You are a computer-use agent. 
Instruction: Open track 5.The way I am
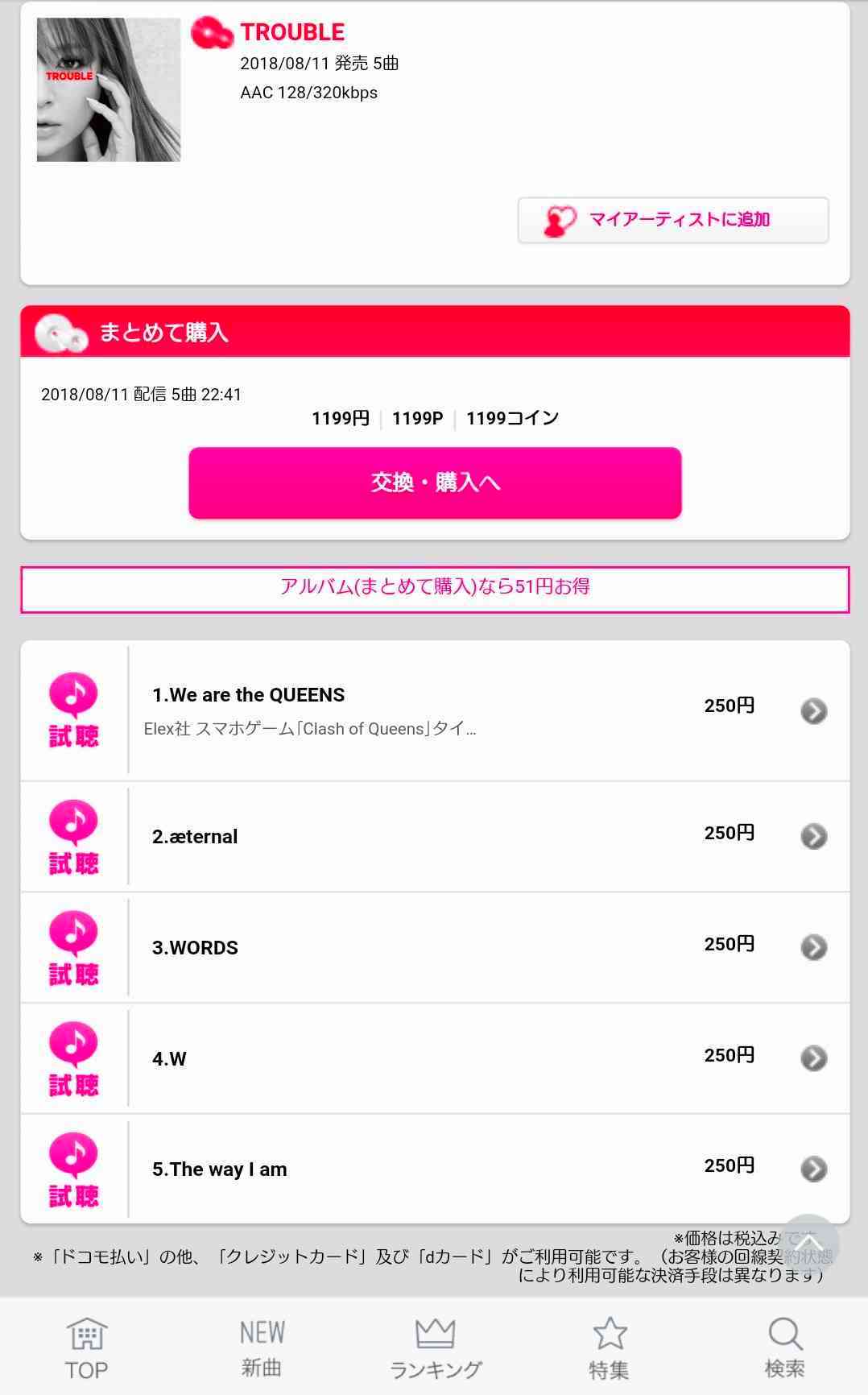pyautogui.click(x=813, y=1169)
